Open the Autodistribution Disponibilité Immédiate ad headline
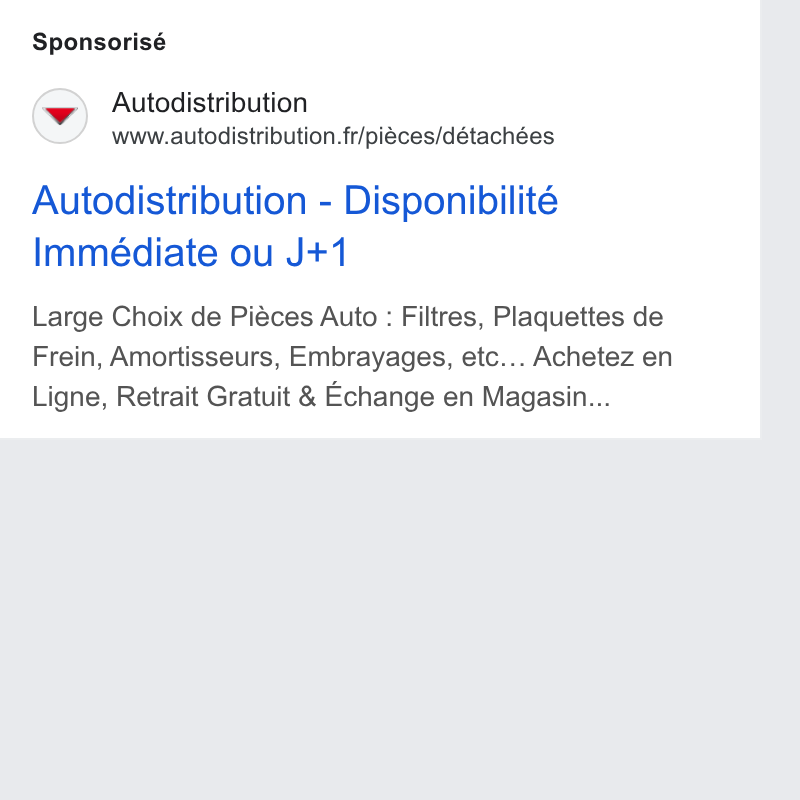The width and height of the screenshot is (800, 800). [x=295, y=226]
